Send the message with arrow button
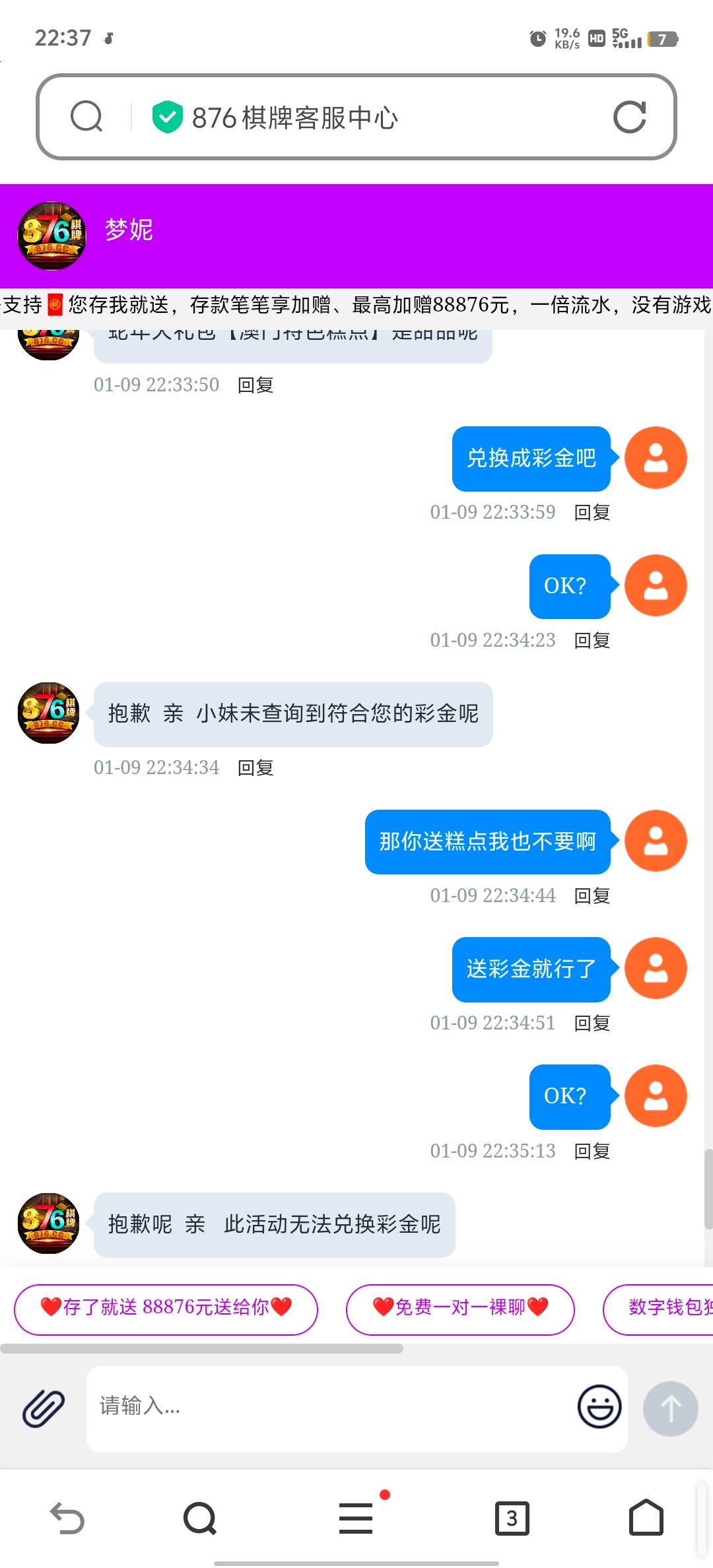713x1568 pixels. click(670, 1408)
